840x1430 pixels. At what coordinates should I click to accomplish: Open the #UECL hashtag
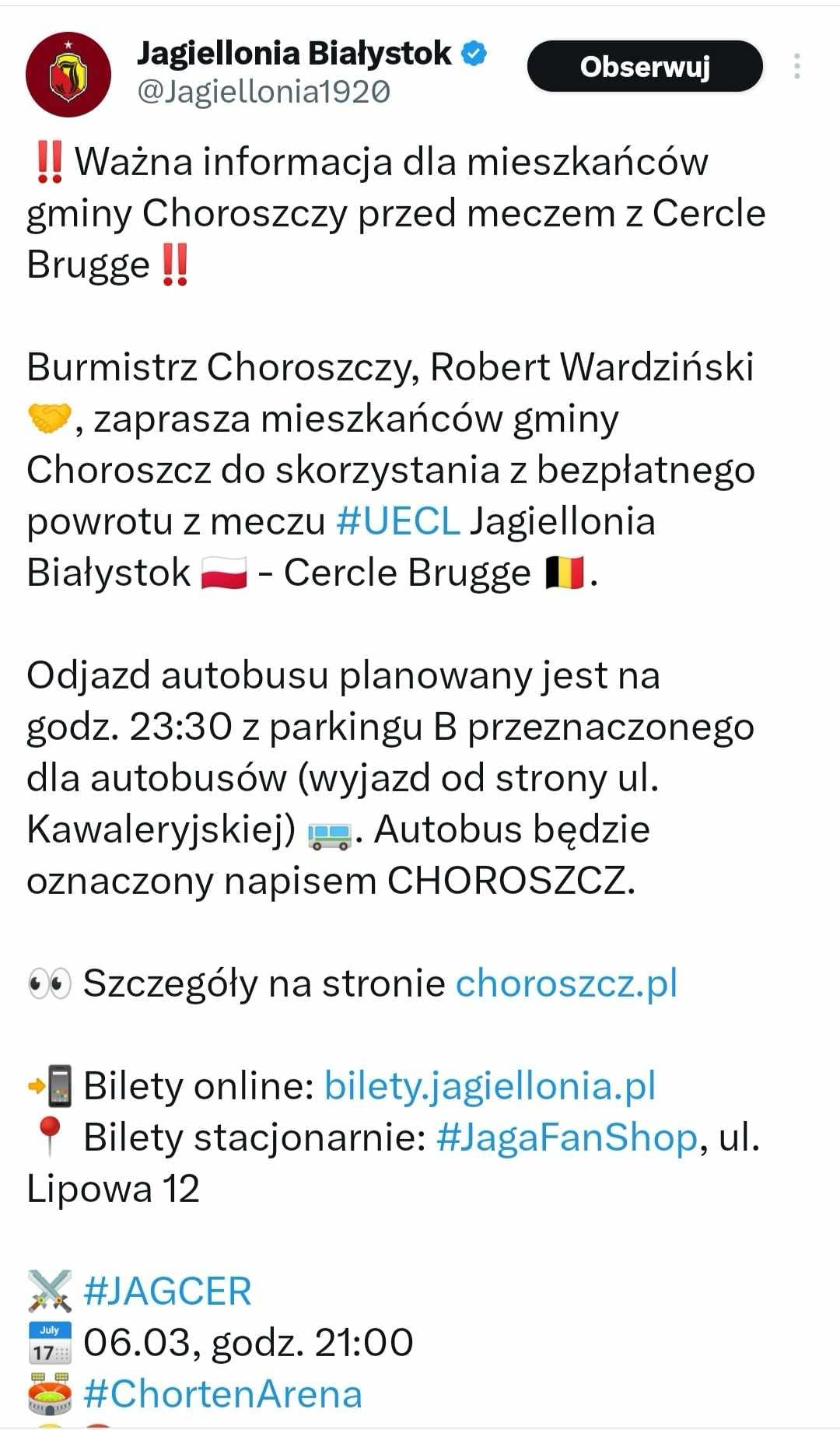[x=398, y=521]
